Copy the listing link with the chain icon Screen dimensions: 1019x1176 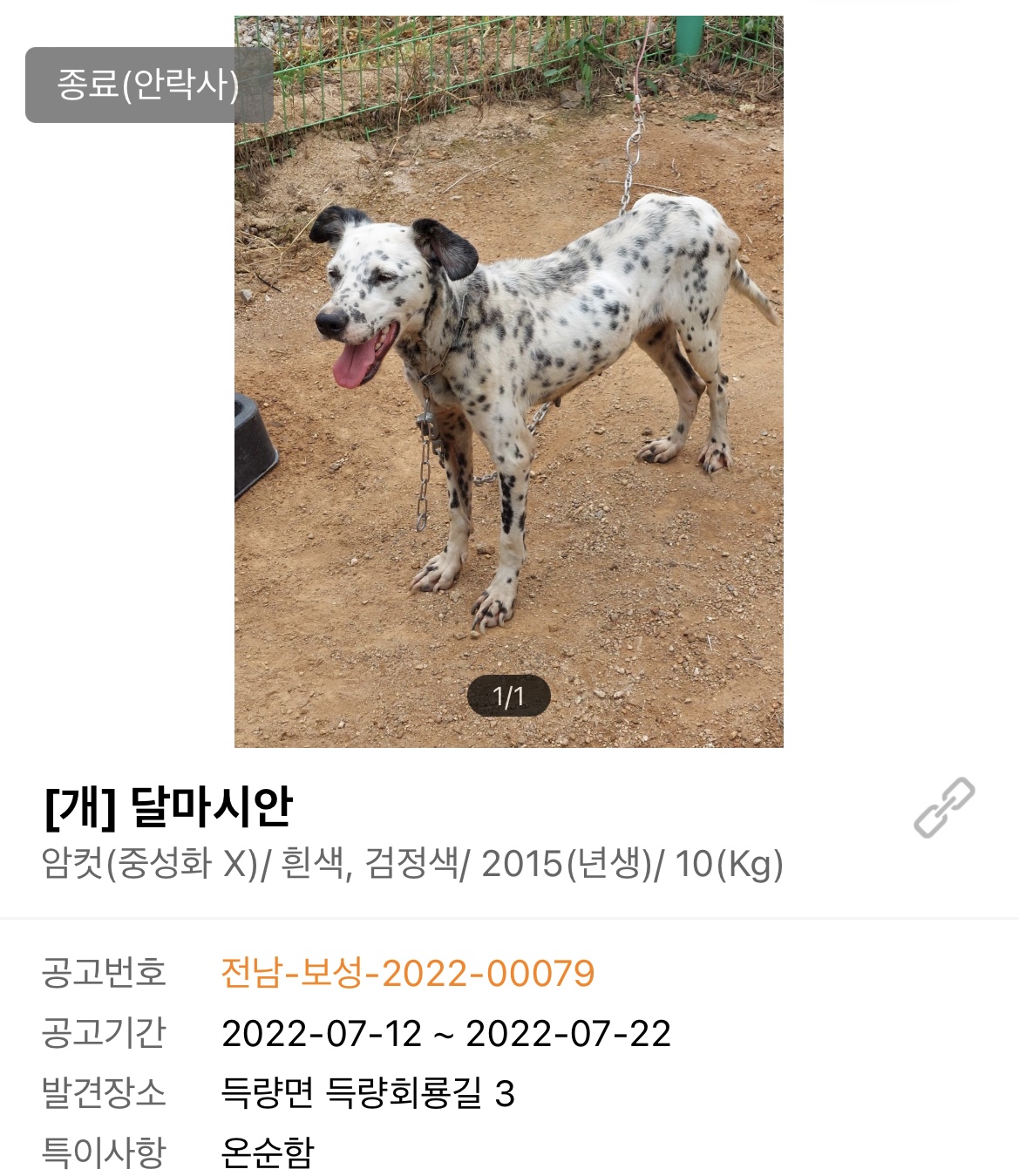944,807
